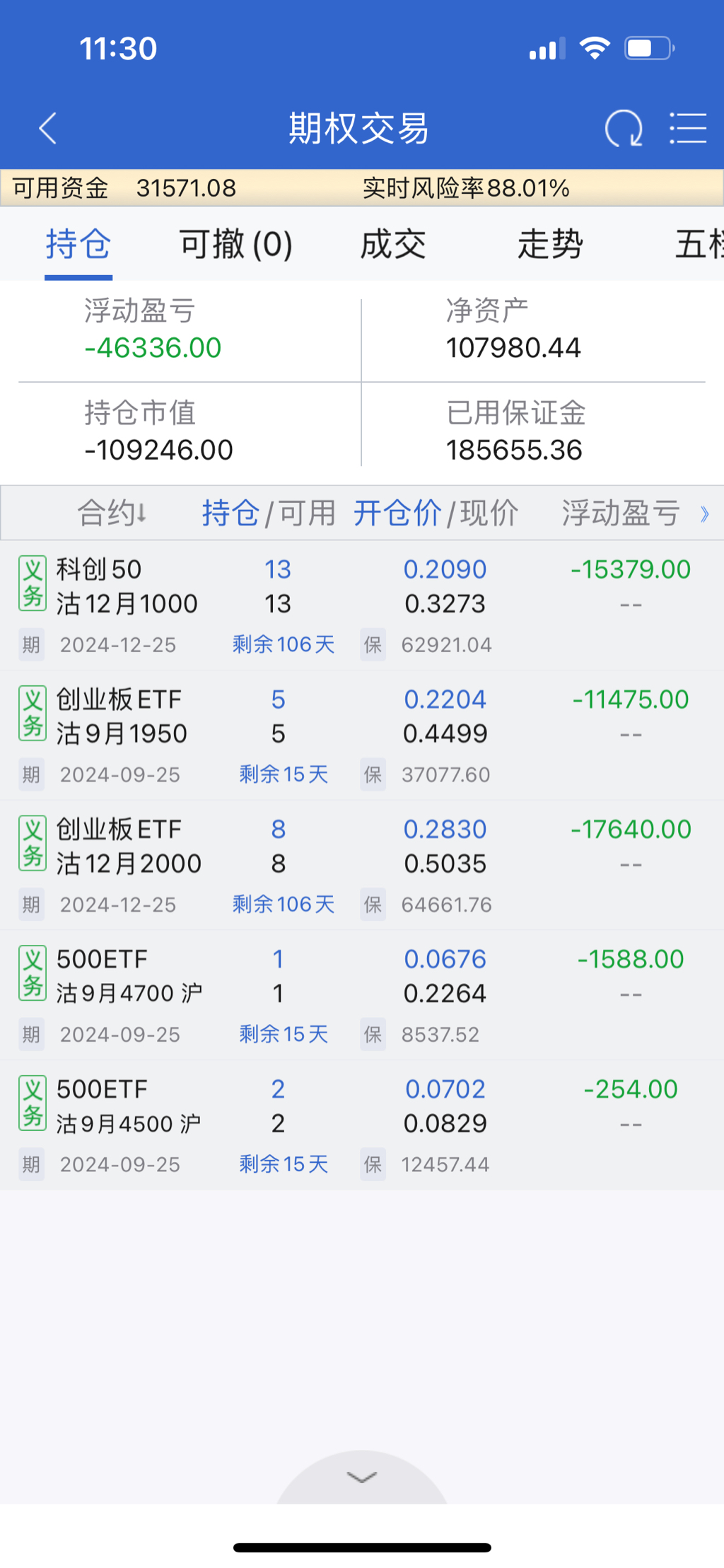
Task: Select the 持仓 tab
Action: tap(78, 245)
